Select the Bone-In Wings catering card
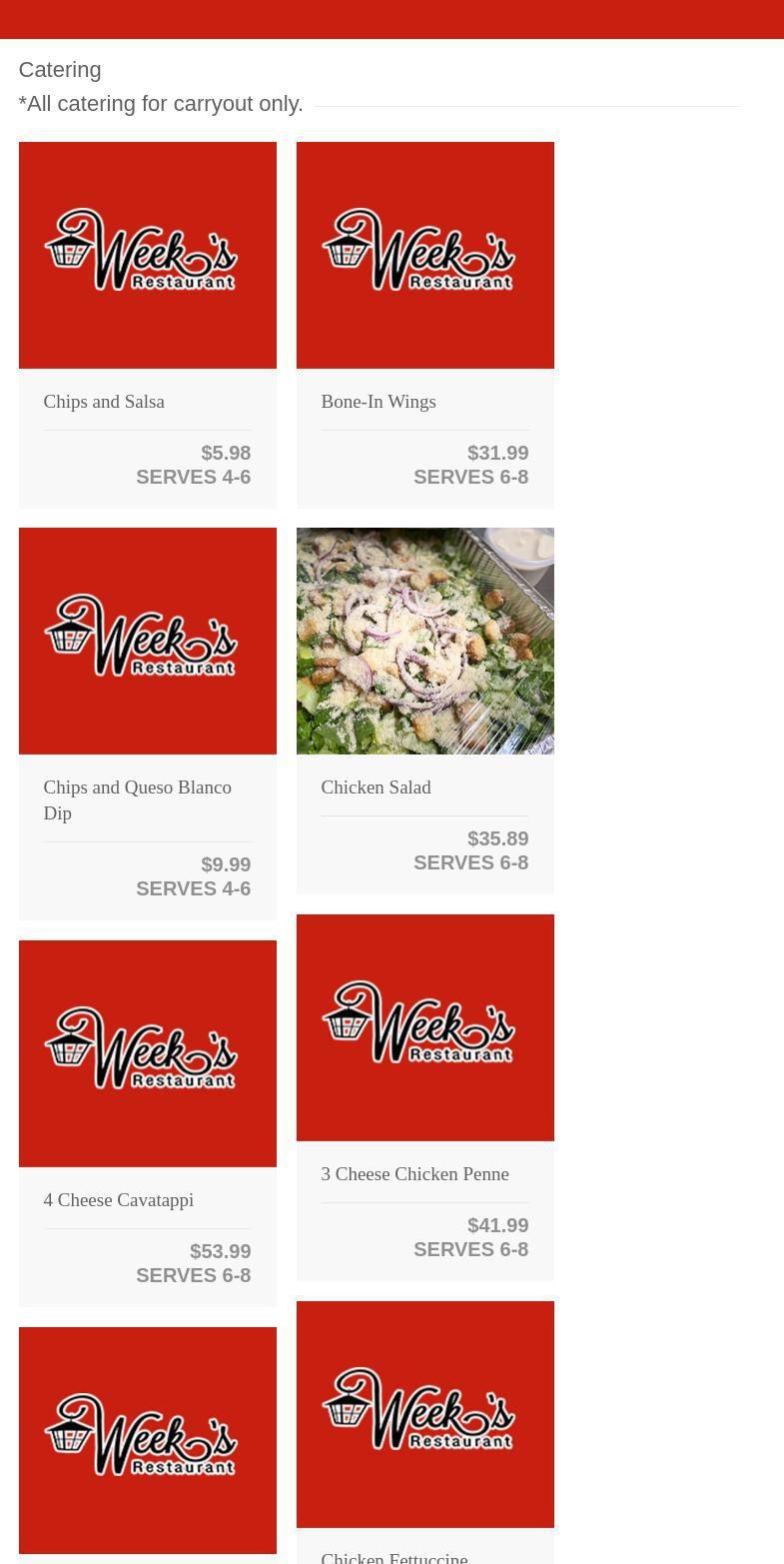This screenshot has width=784, height=1564. (x=378, y=402)
